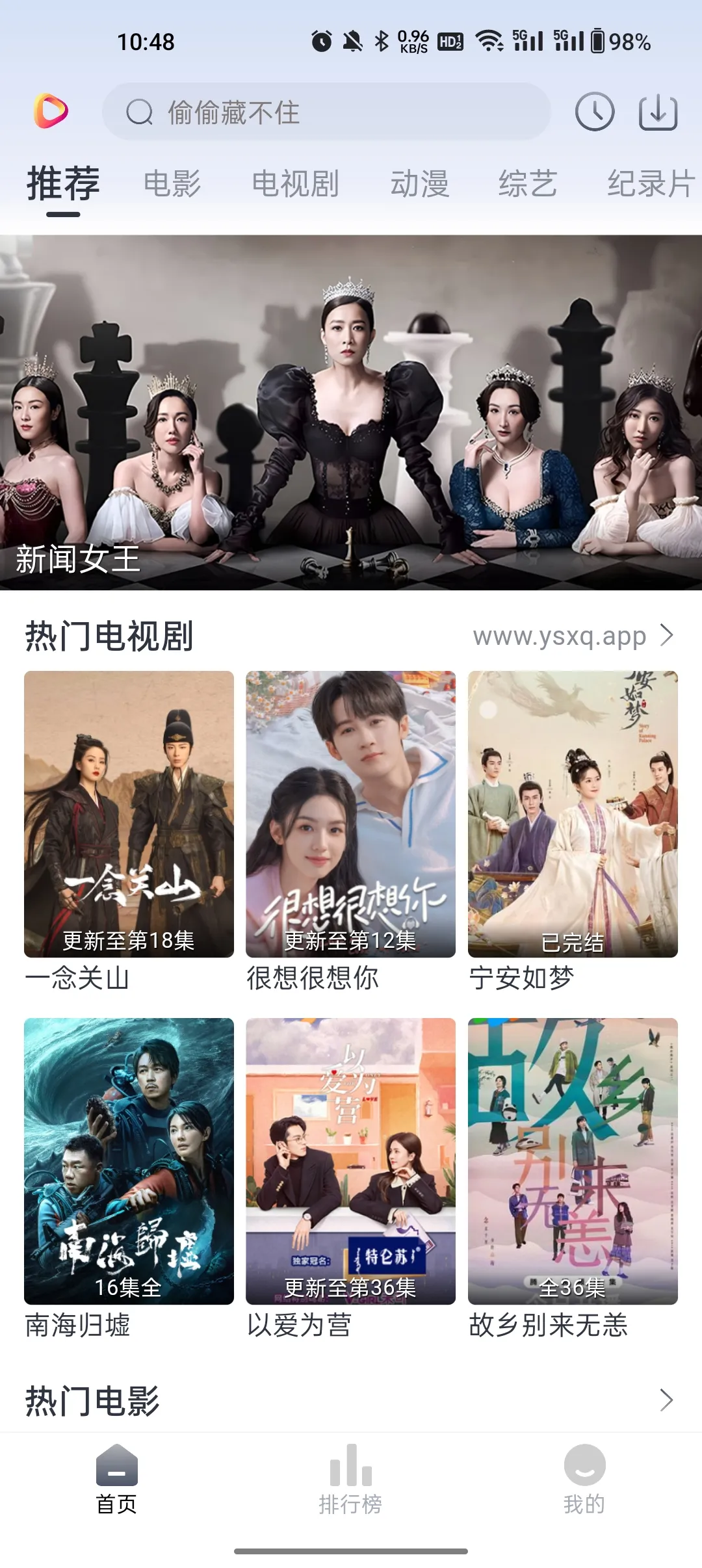
Task: Open the app logo icon
Action: 53,113
